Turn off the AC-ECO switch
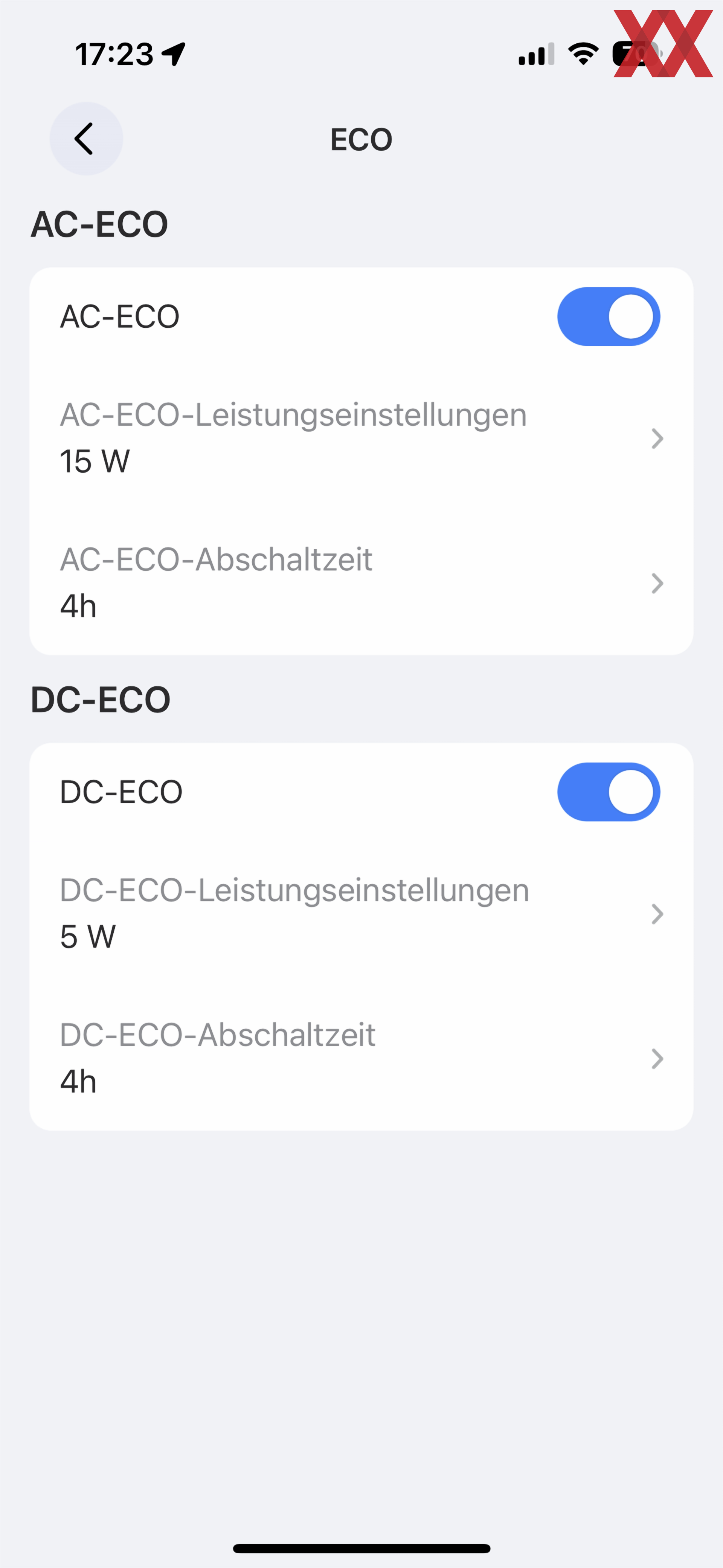Image resolution: width=723 pixels, height=1568 pixels. (x=609, y=316)
